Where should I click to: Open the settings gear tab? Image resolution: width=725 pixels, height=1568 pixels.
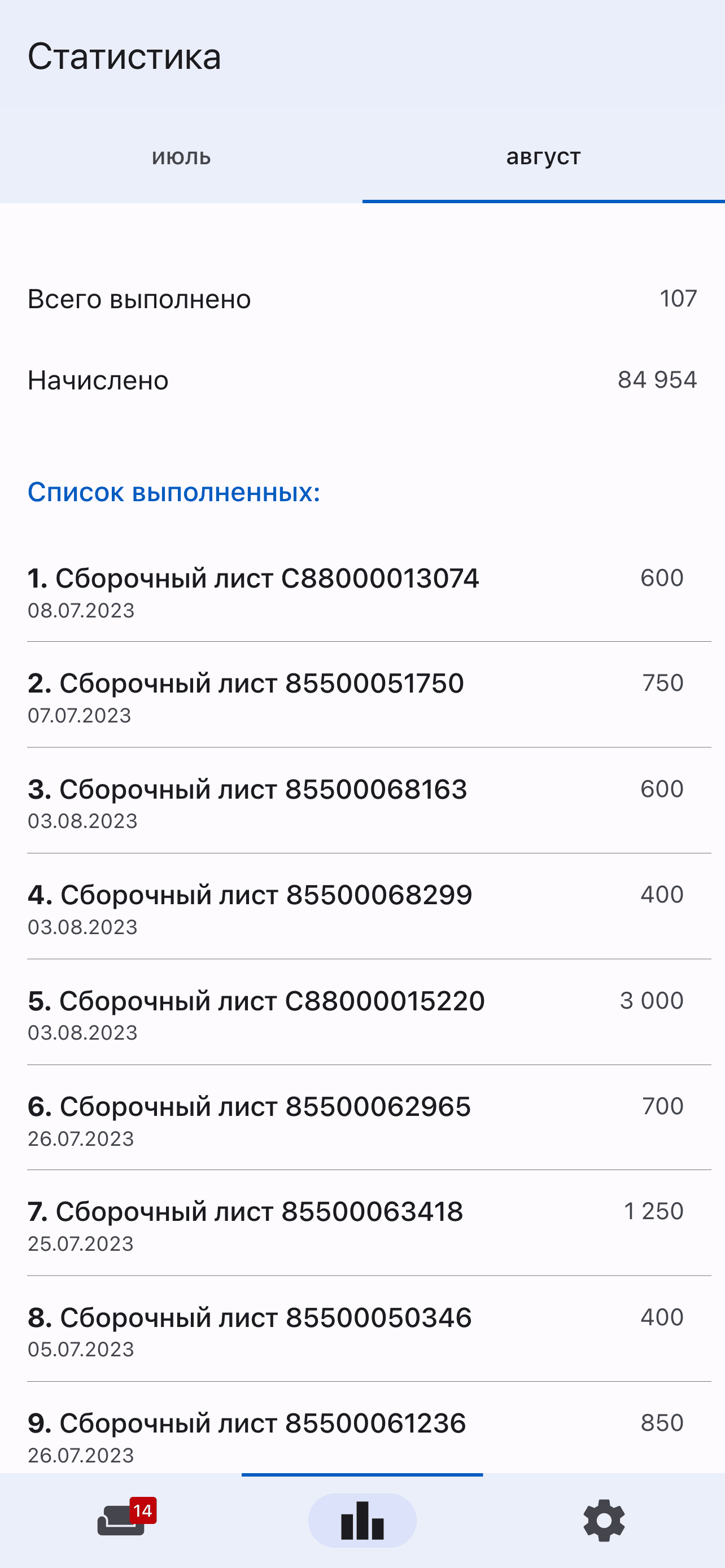point(604,1520)
